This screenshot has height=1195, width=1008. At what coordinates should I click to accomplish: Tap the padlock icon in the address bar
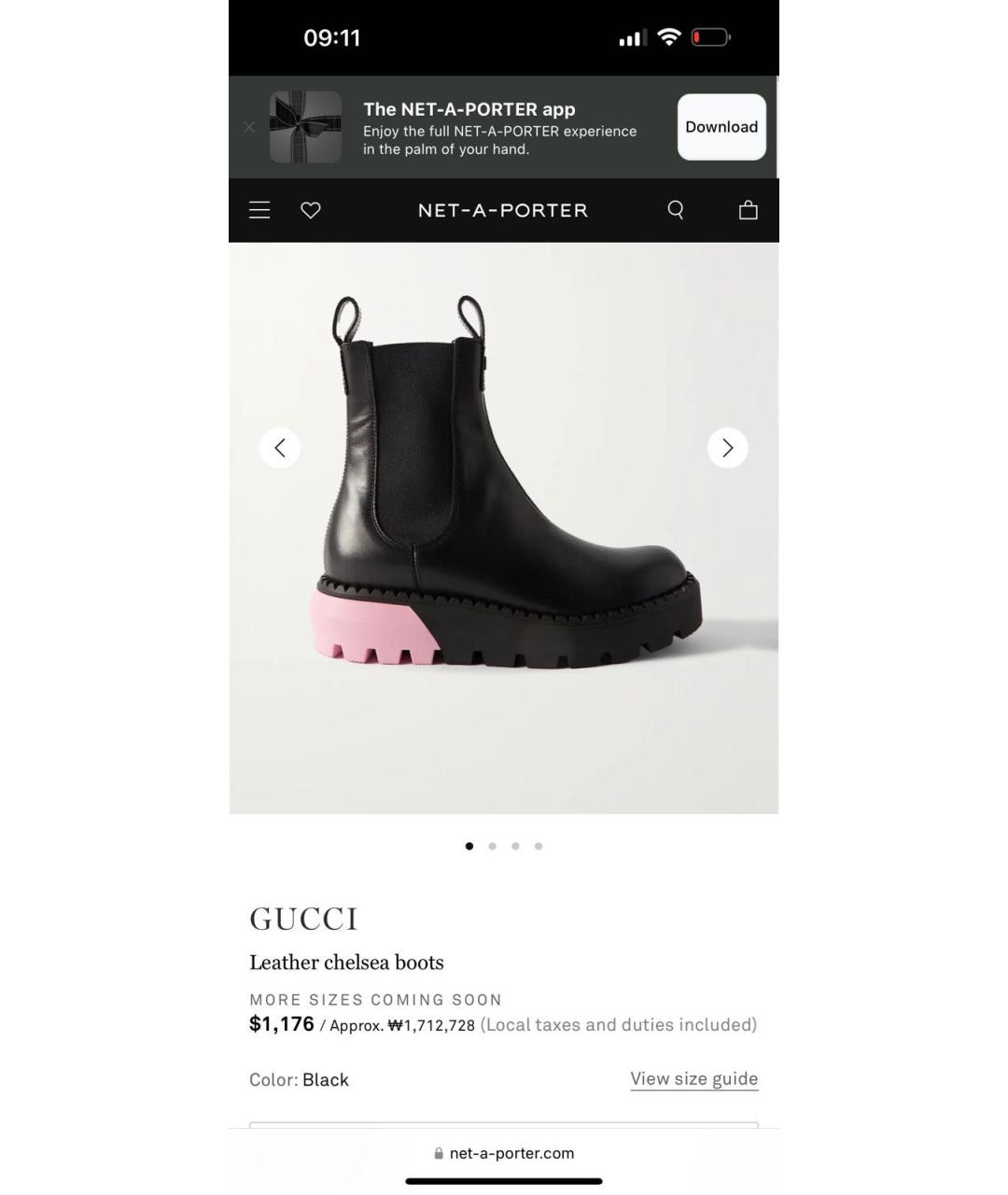437,1153
